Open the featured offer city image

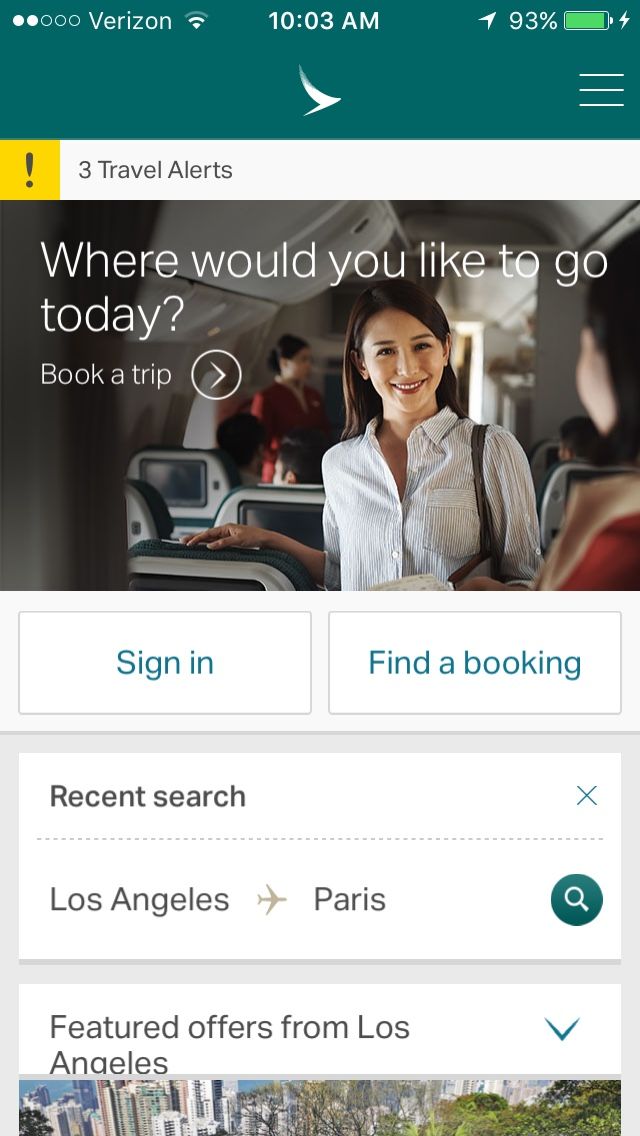(x=320, y=1107)
